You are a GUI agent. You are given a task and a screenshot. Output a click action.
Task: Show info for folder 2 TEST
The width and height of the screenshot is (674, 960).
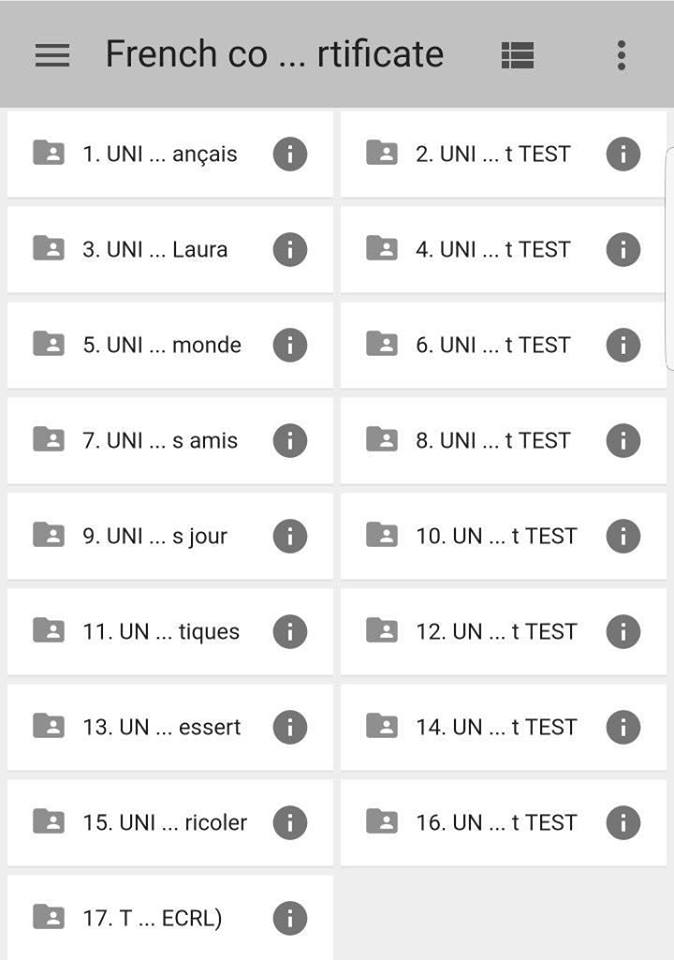click(622, 154)
